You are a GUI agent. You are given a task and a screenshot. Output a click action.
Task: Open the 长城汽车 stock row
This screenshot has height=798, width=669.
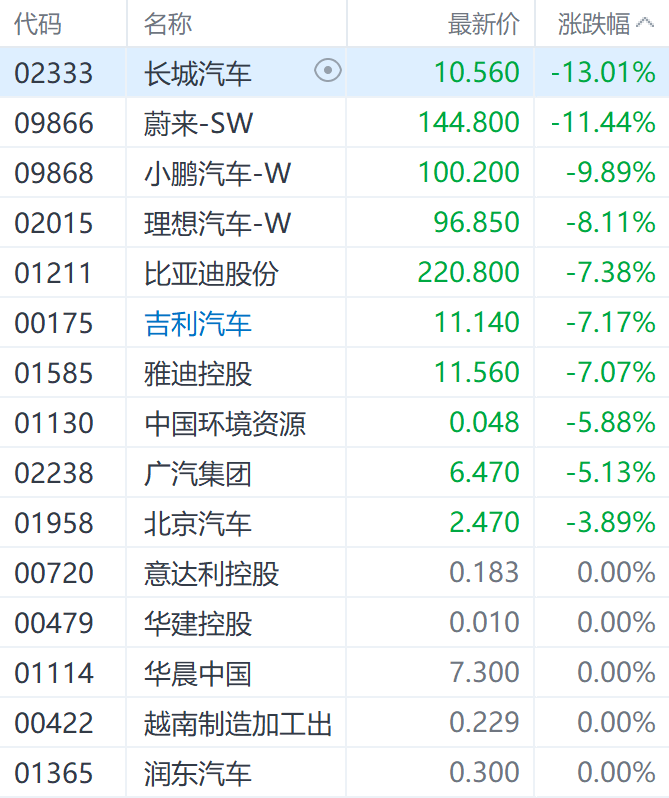tap(198, 73)
